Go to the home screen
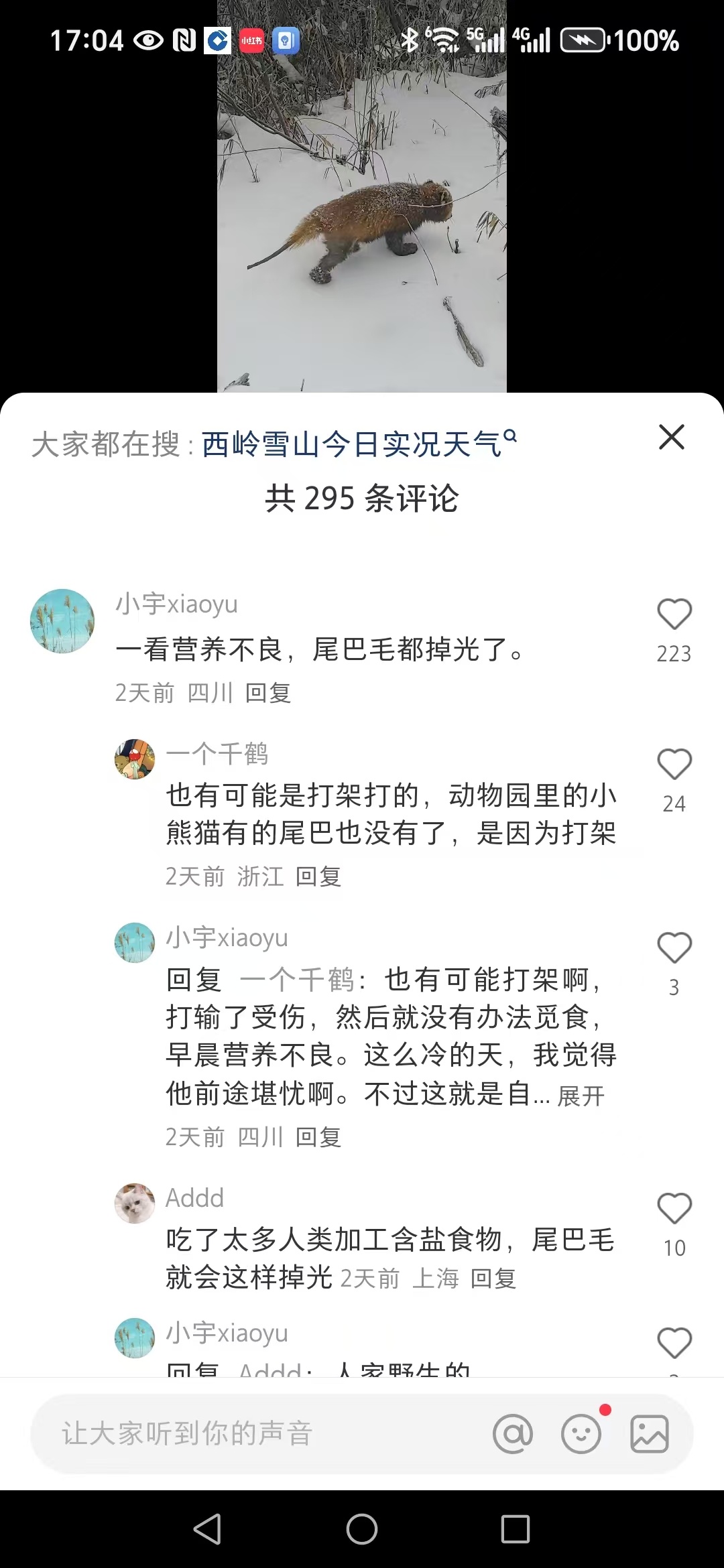This screenshot has width=724, height=1568. click(x=362, y=1529)
